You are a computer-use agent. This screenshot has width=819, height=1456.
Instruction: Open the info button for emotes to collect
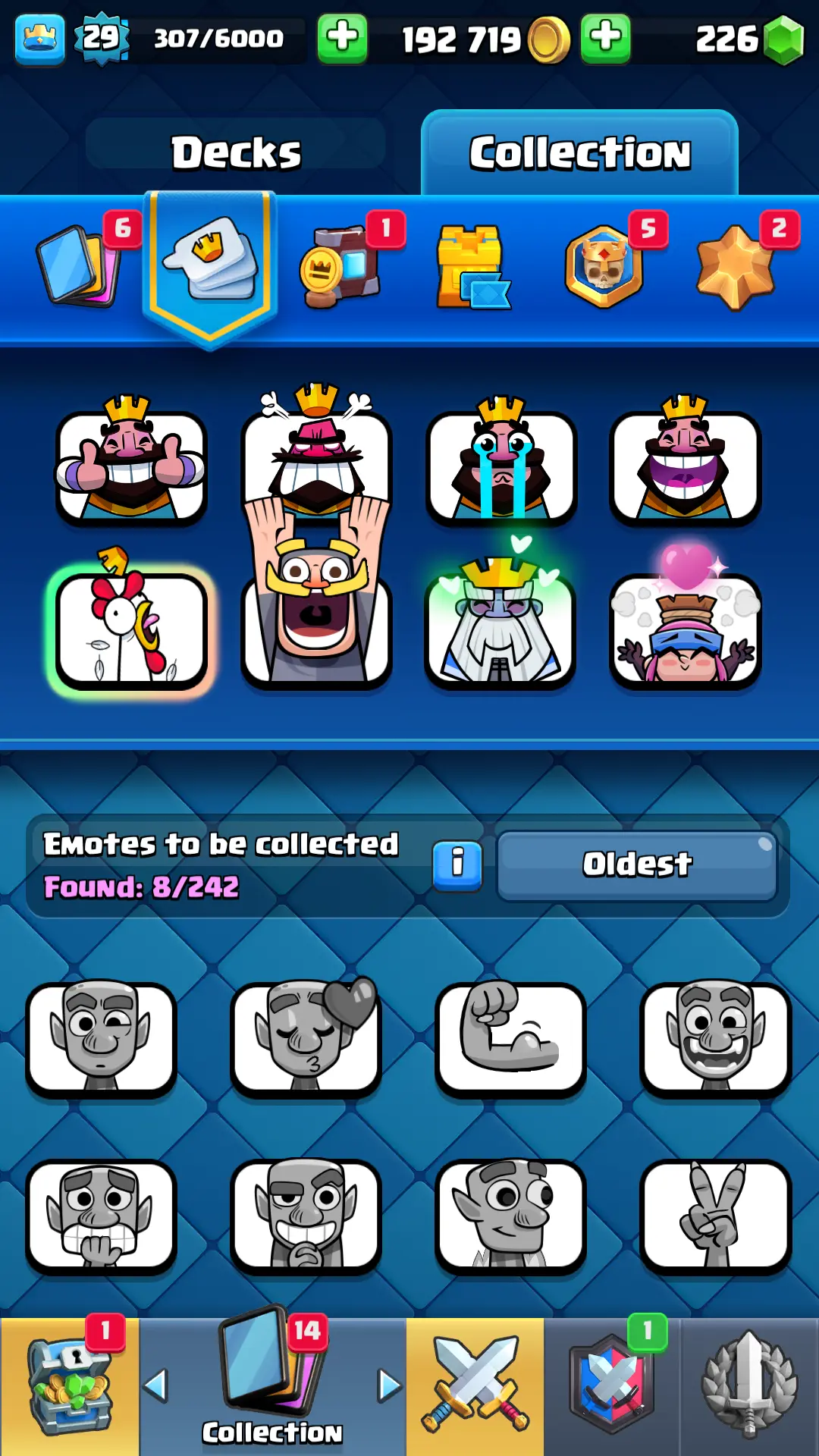click(x=457, y=864)
